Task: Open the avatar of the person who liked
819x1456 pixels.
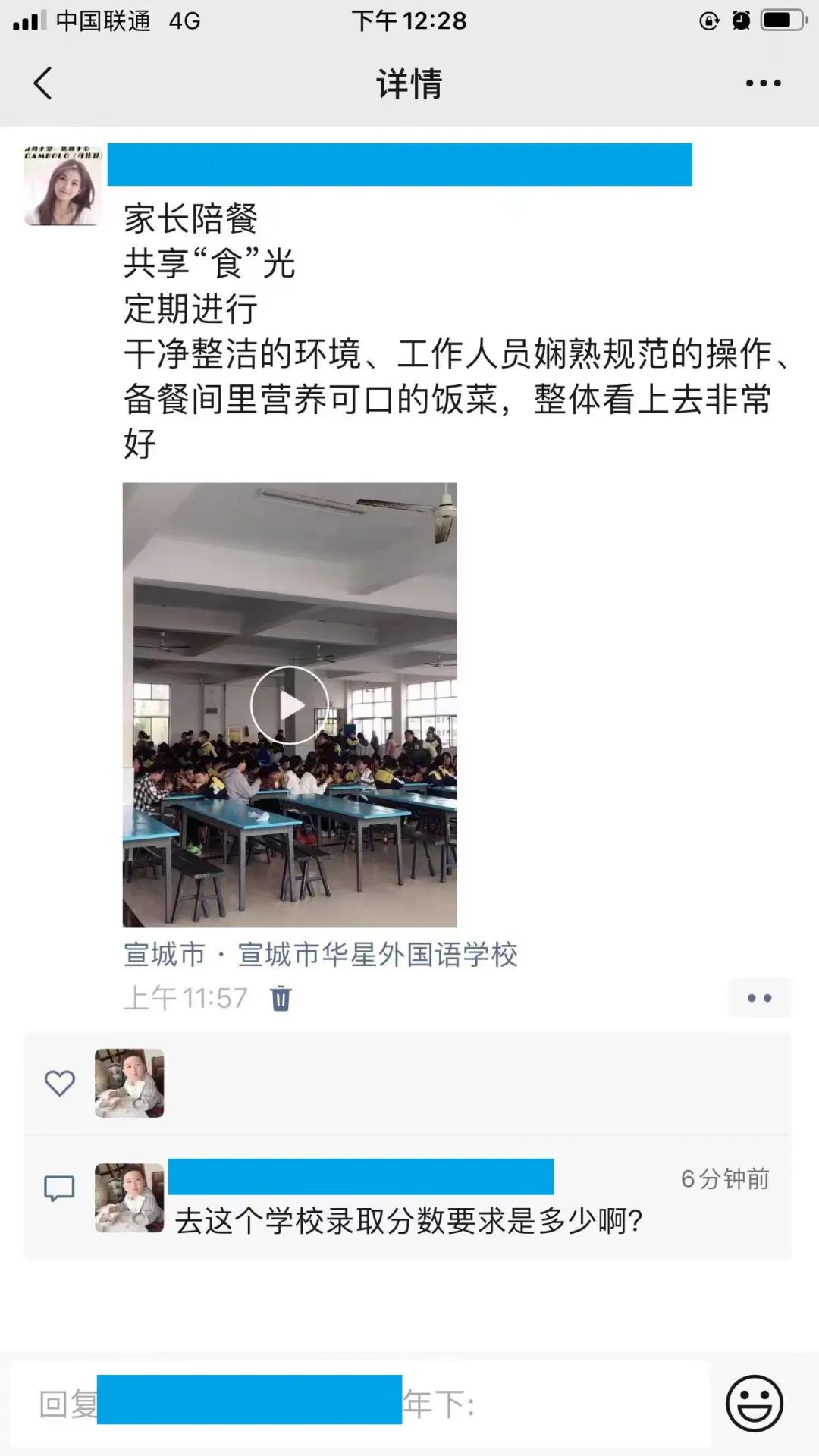Action: click(x=129, y=1083)
